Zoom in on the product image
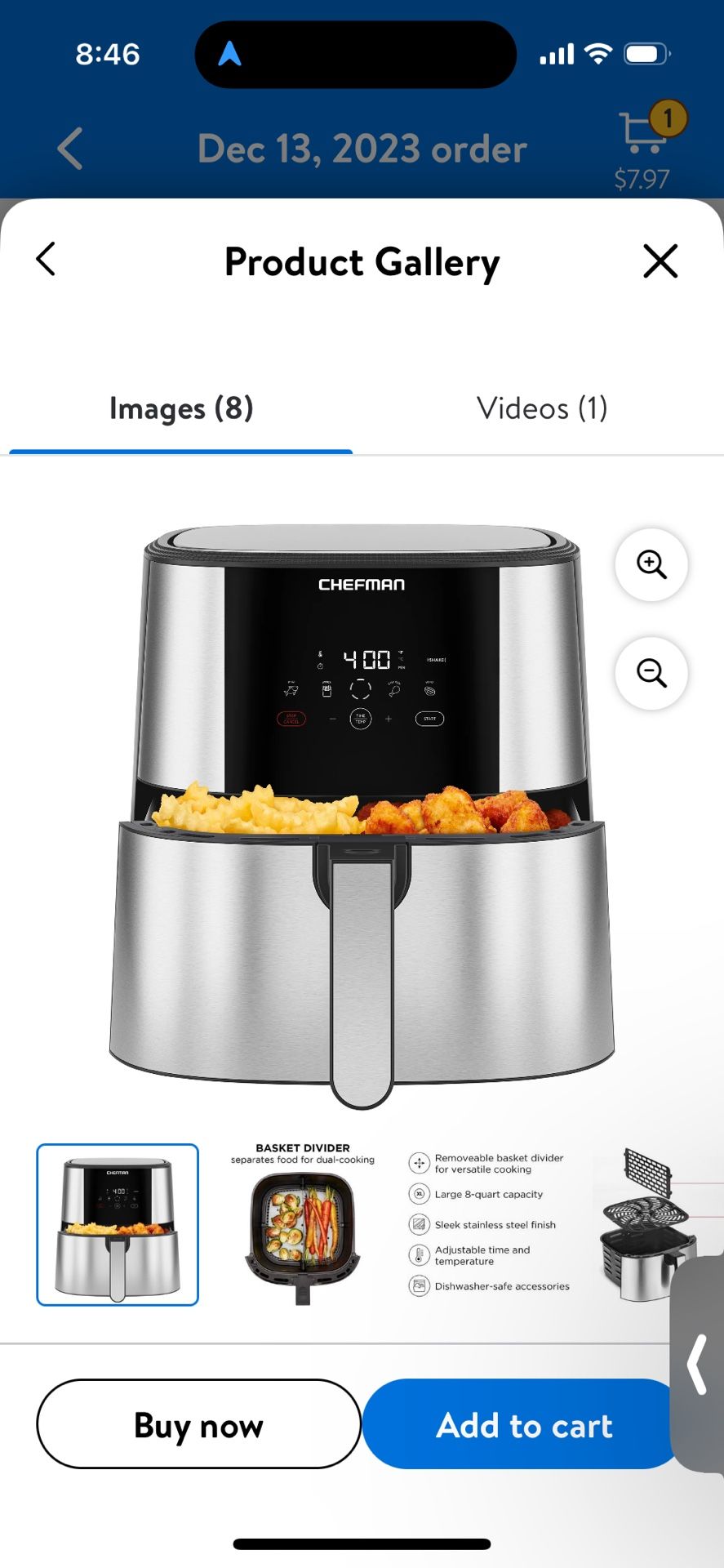The width and height of the screenshot is (724, 1568). (x=651, y=564)
